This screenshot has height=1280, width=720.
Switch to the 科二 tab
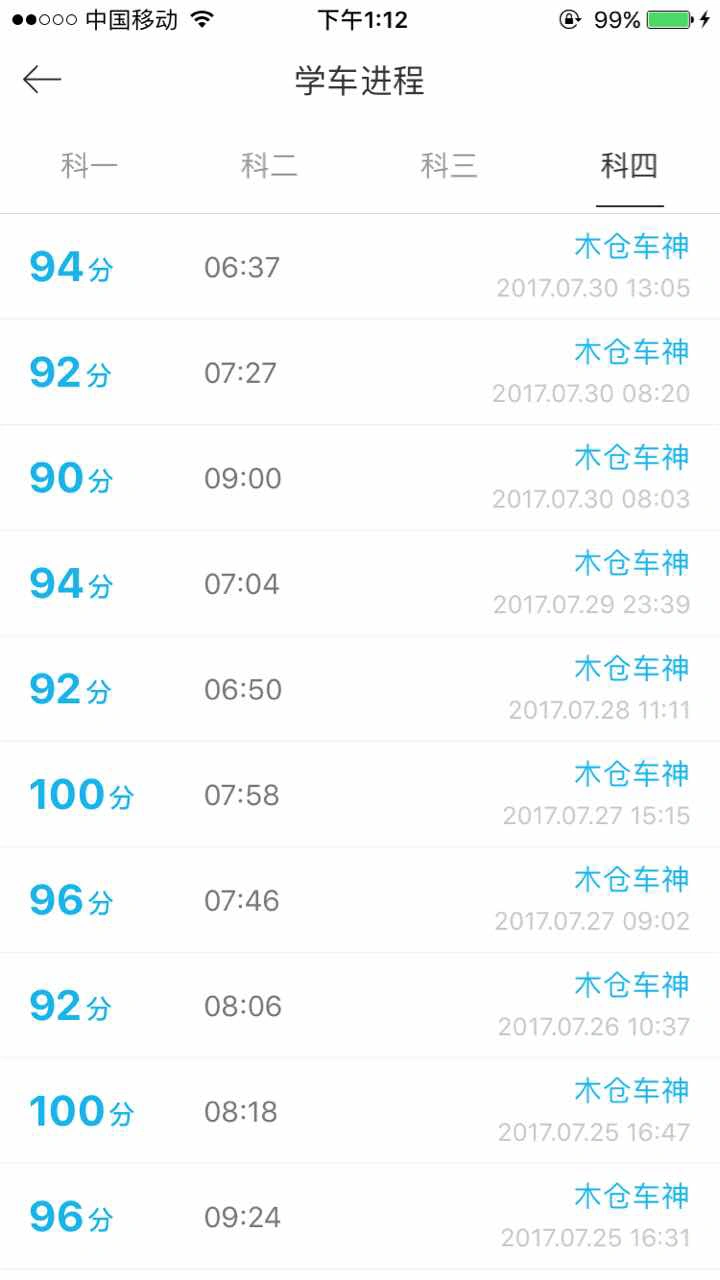(x=270, y=166)
